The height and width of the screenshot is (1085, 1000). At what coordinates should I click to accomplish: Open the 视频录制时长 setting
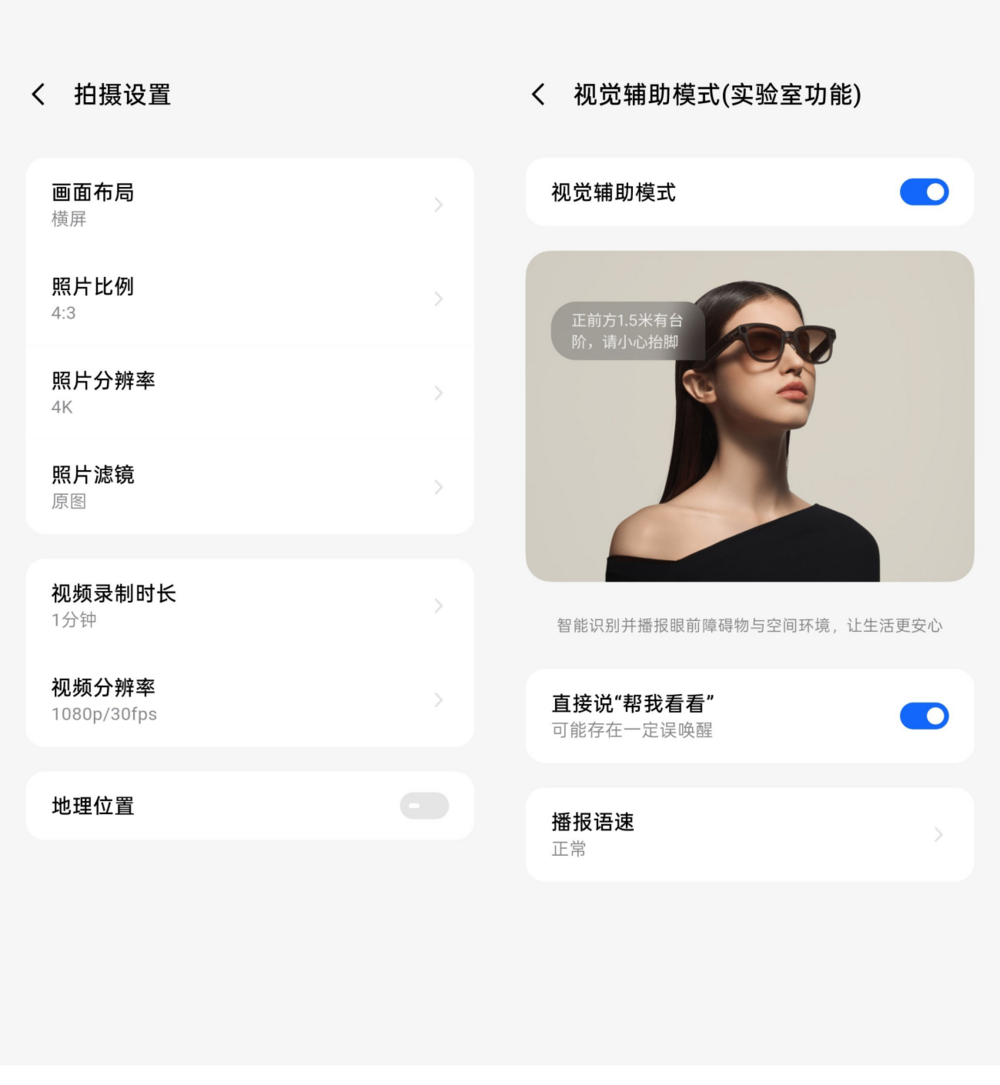[249, 605]
